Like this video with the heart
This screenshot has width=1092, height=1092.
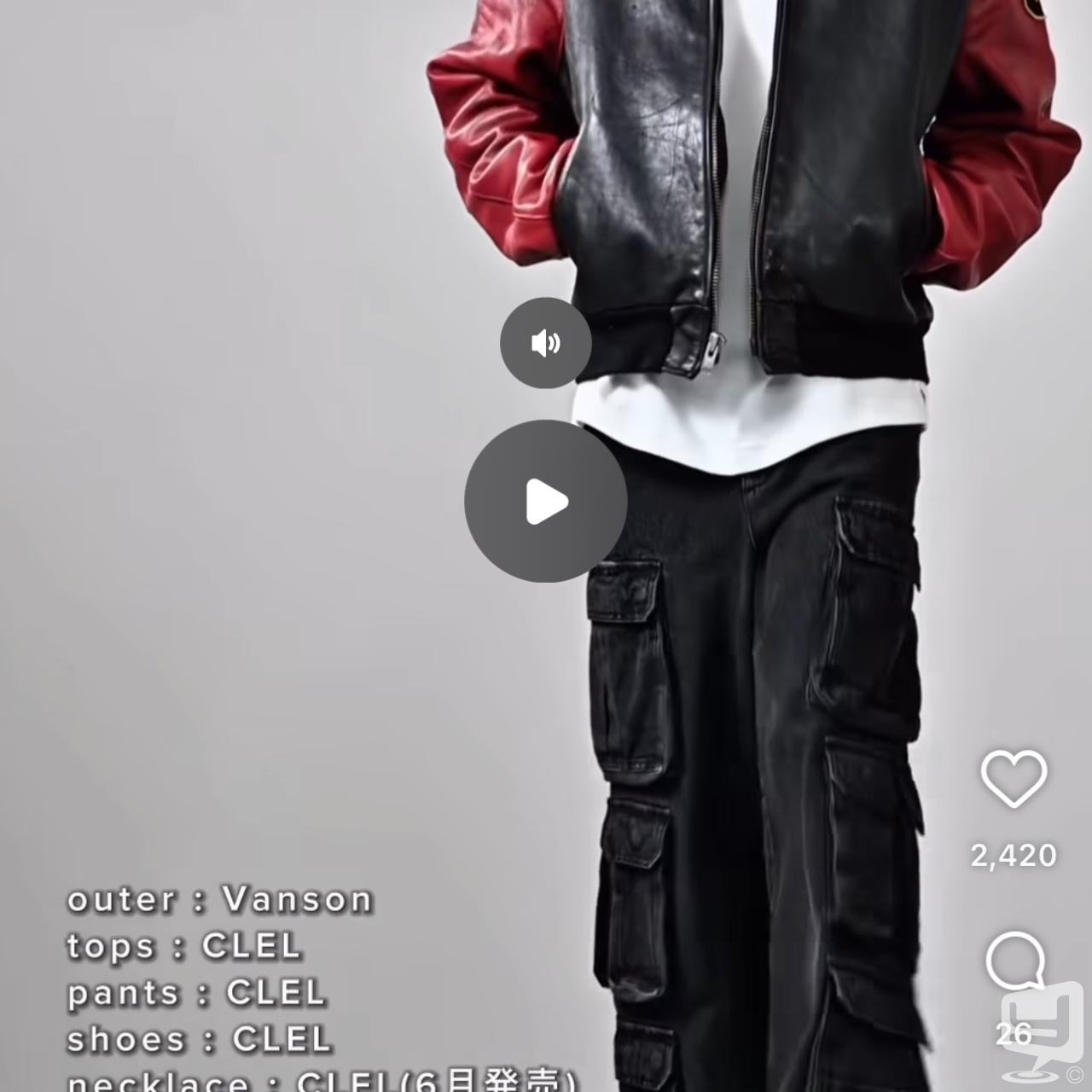(1014, 779)
